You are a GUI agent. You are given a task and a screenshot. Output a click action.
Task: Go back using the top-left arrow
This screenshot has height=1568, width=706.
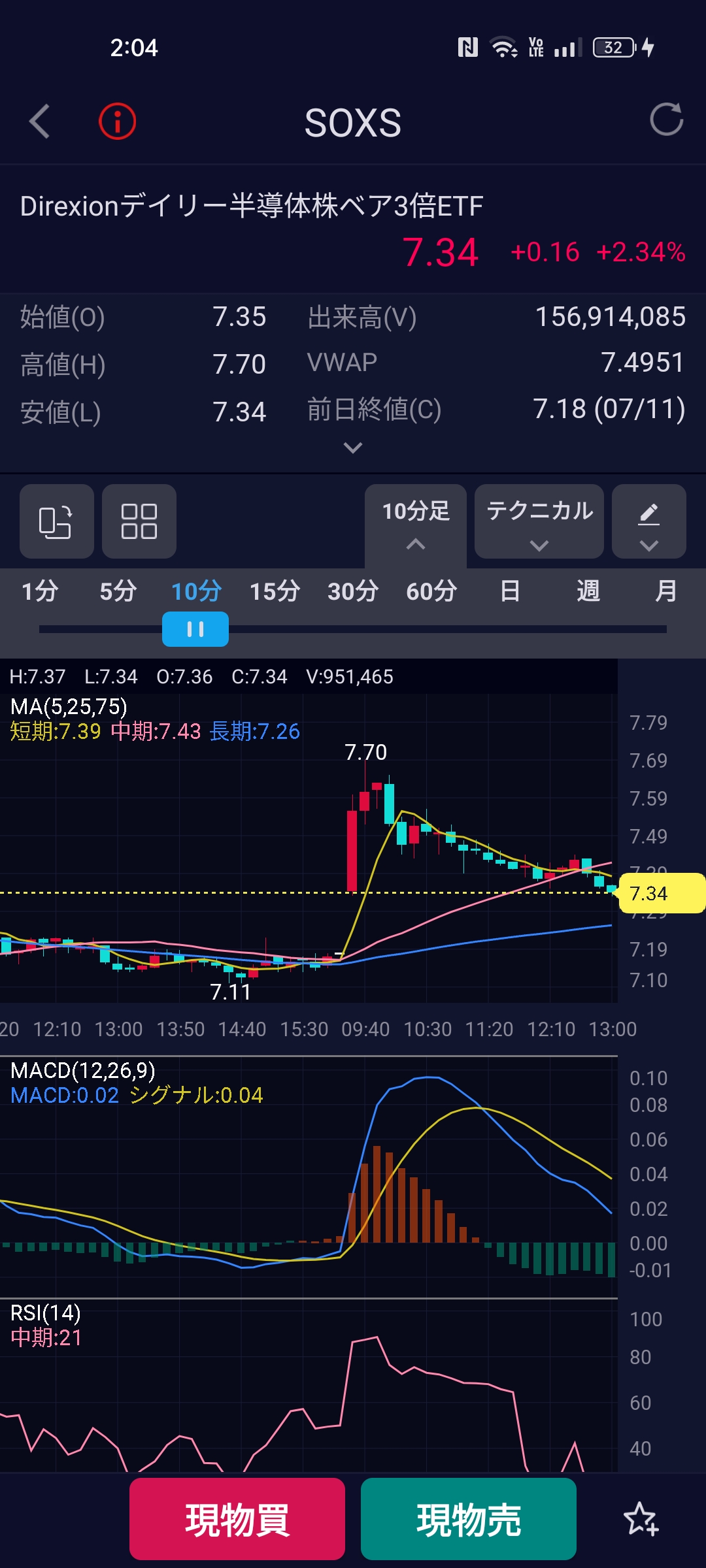click(x=40, y=122)
